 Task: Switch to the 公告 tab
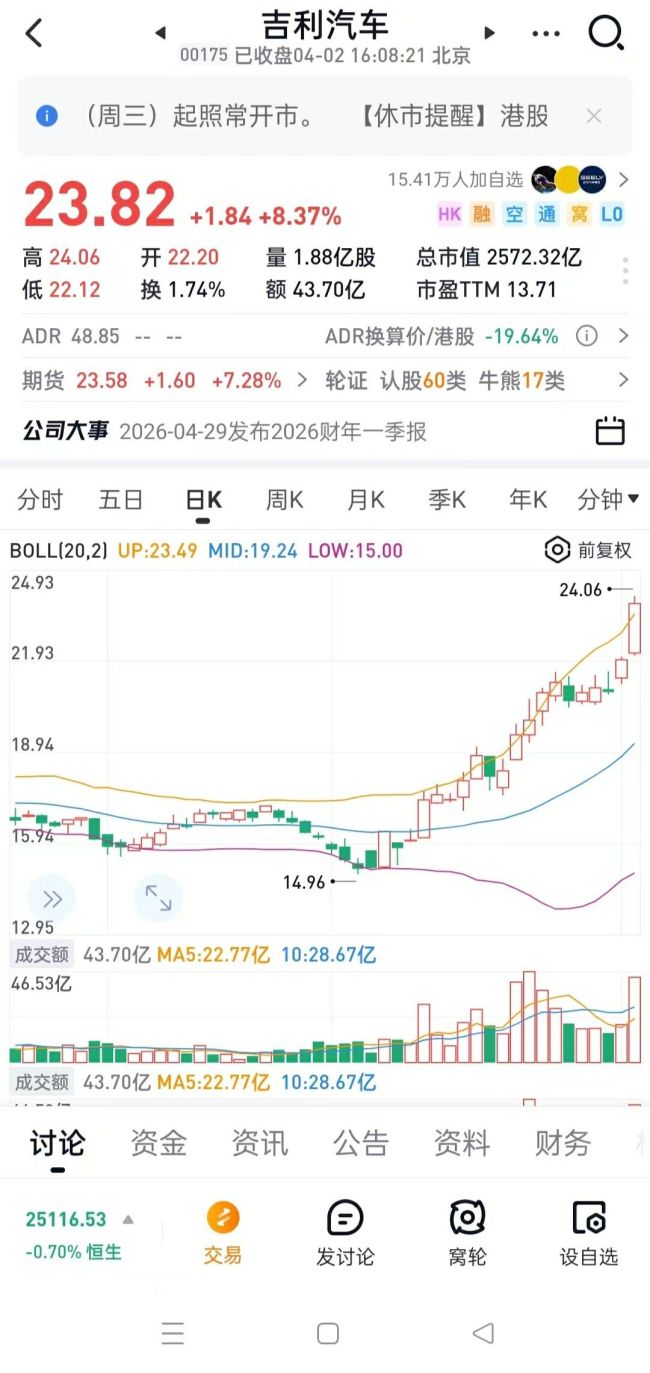click(x=361, y=1143)
